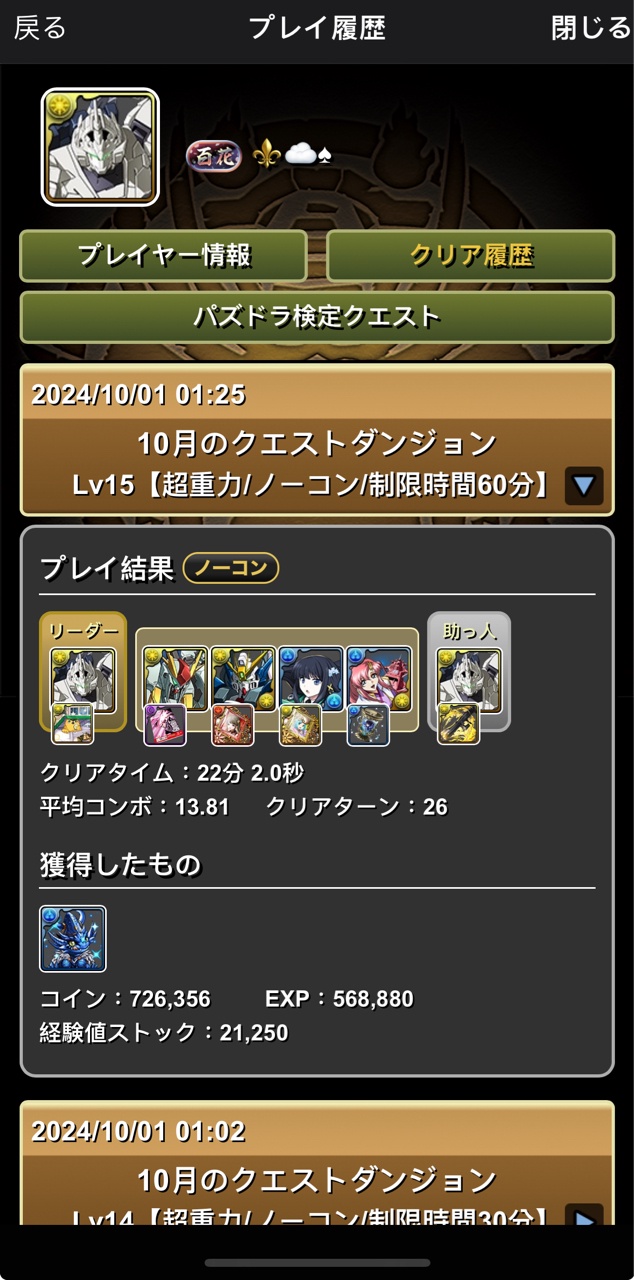Tap the player's avatar monster icon
The width and height of the screenshot is (634, 1280).
100,147
